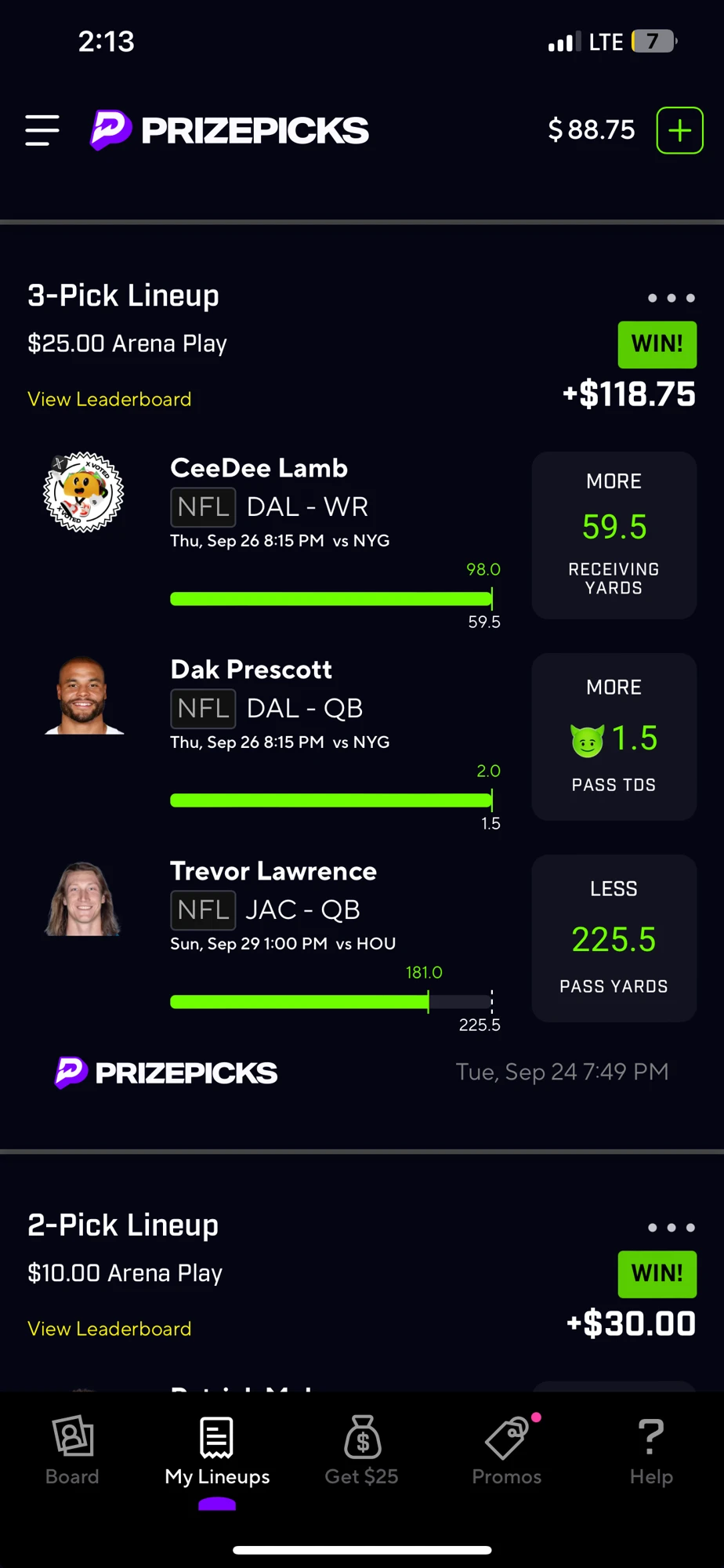This screenshot has width=724, height=1568.
Task: Open options for the 3-Pick Lineup
Action: pos(672,298)
